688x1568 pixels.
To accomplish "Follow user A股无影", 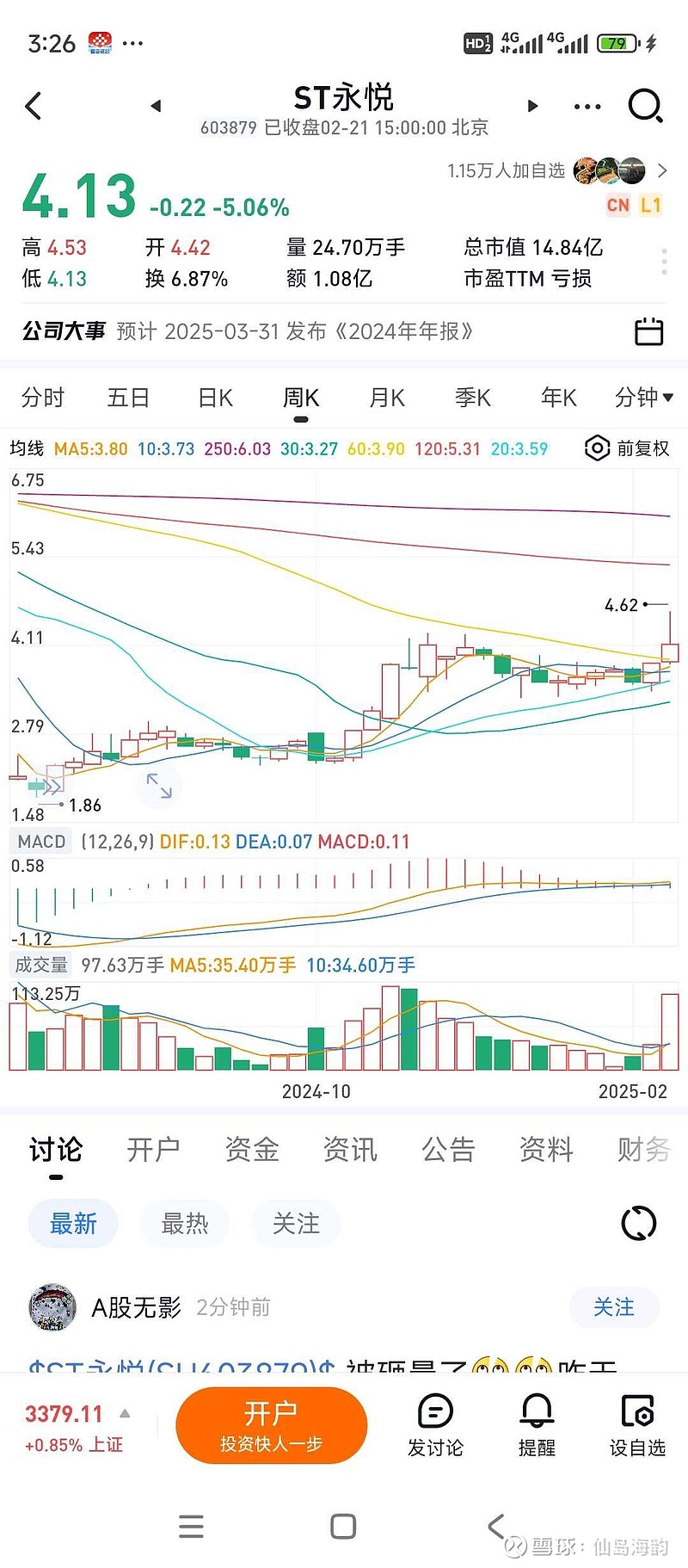I will (614, 1307).
